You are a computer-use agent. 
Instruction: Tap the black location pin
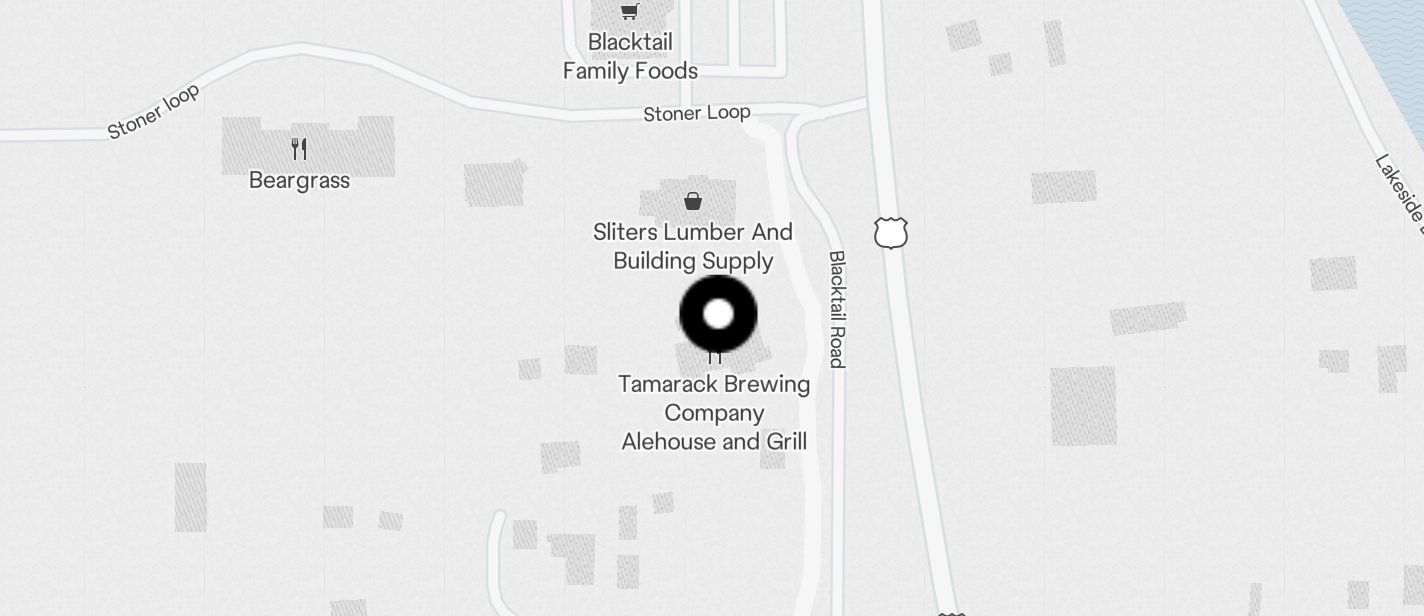point(718,314)
